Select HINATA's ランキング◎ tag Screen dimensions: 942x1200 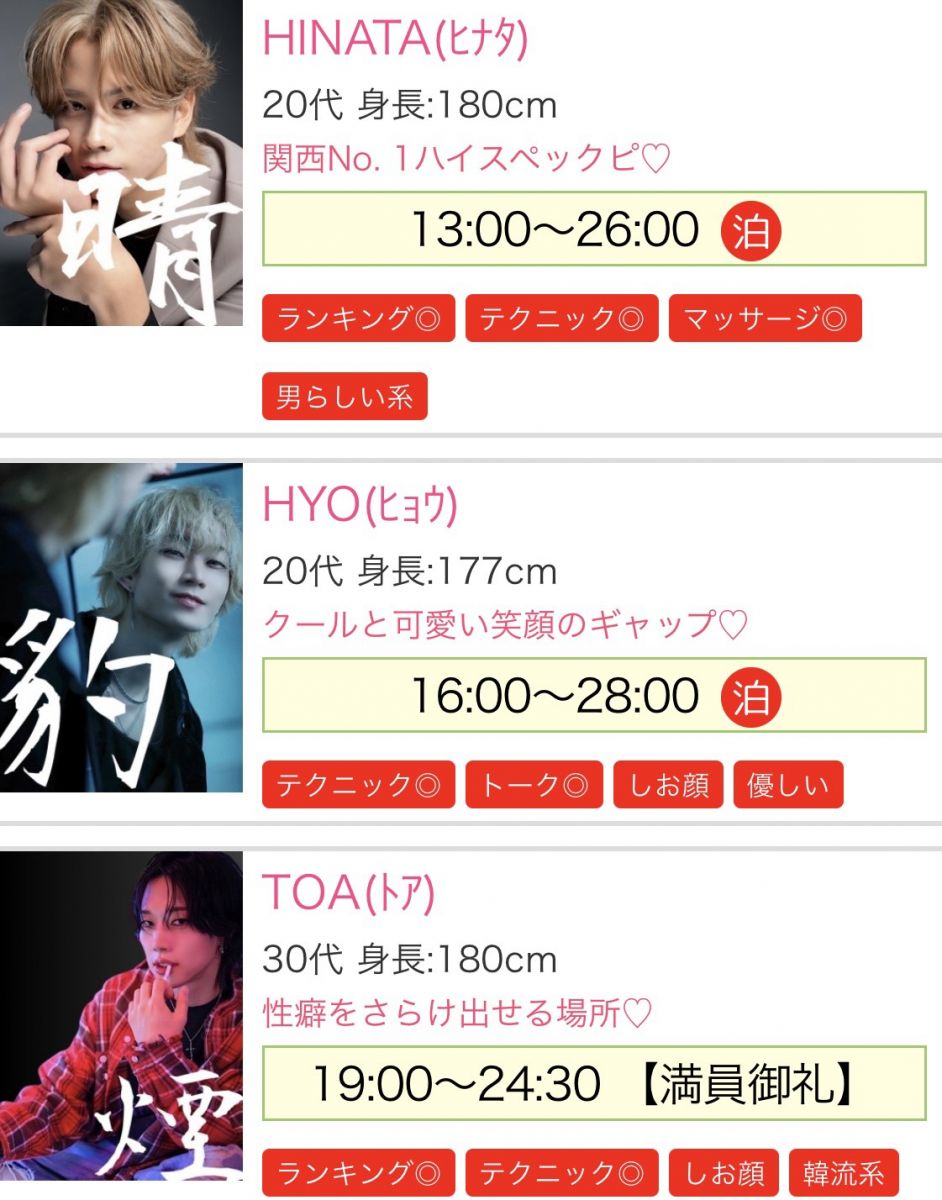pos(358,319)
